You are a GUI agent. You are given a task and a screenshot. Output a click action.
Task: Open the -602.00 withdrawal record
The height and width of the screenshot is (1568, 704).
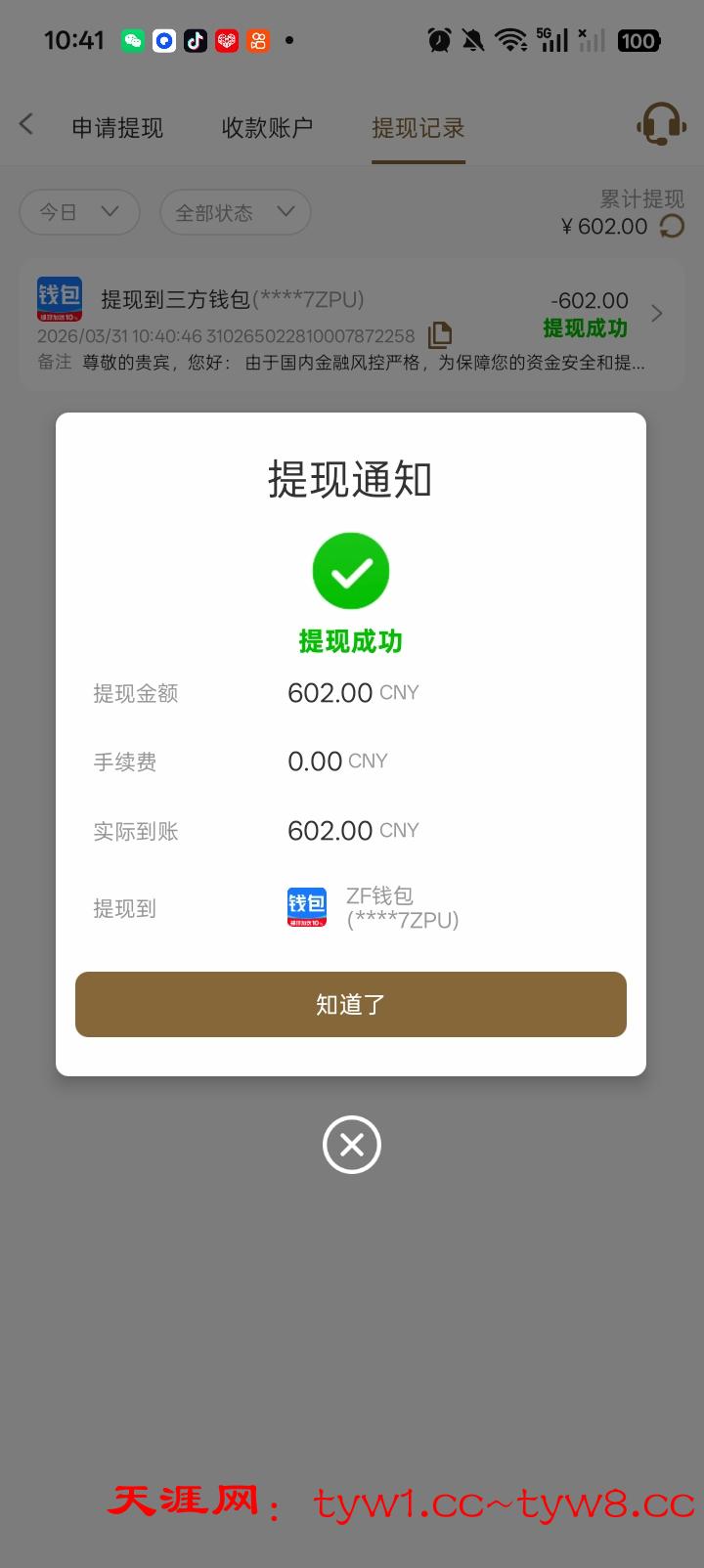click(655, 314)
